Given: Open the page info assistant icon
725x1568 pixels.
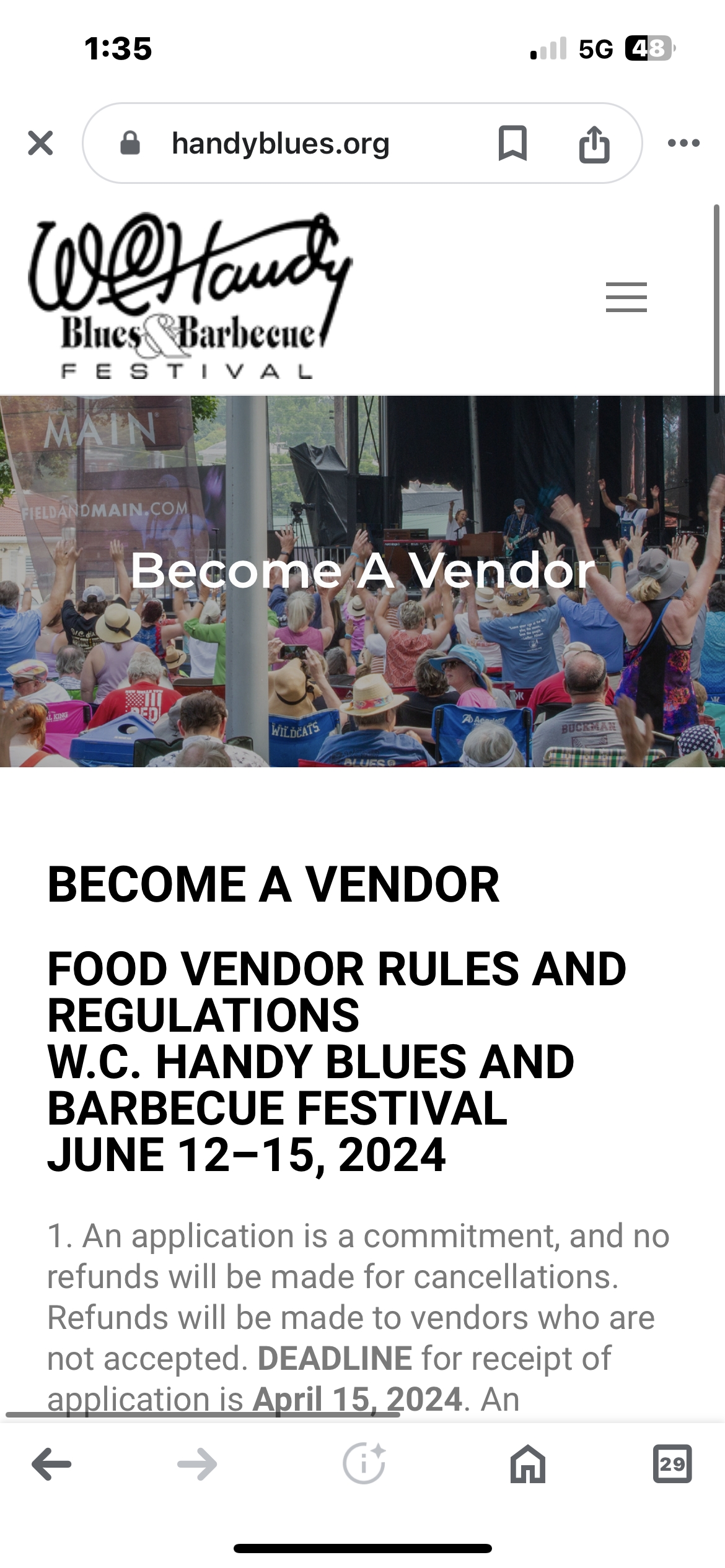Looking at the screenshot, I should tap(364, 1465).
